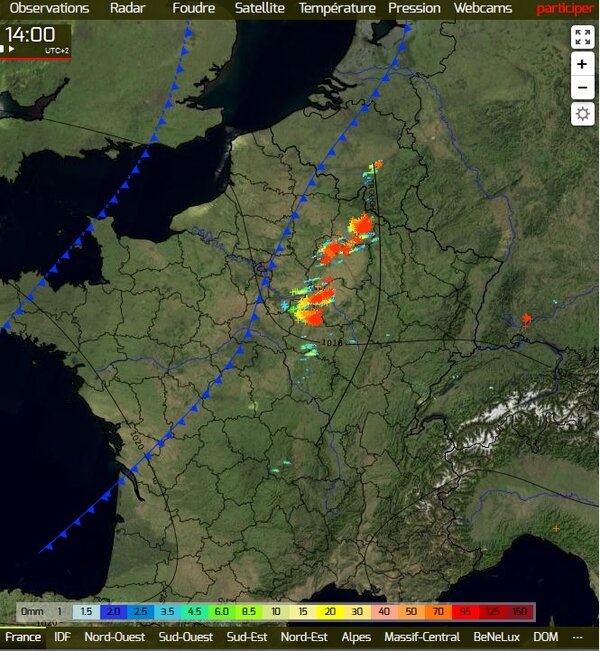The width and height of the screenshot is (600, 651).
Task: Show the BeNeLux region
Action: coord(496,637)
